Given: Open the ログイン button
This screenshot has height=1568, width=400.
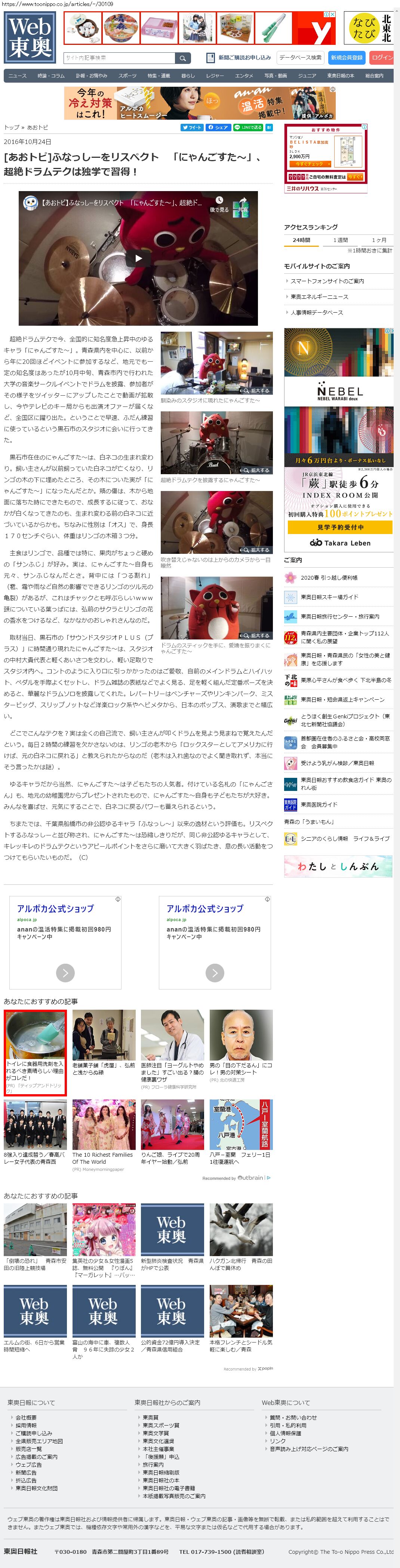Looking at the screenshot, I should coord(382,58).
